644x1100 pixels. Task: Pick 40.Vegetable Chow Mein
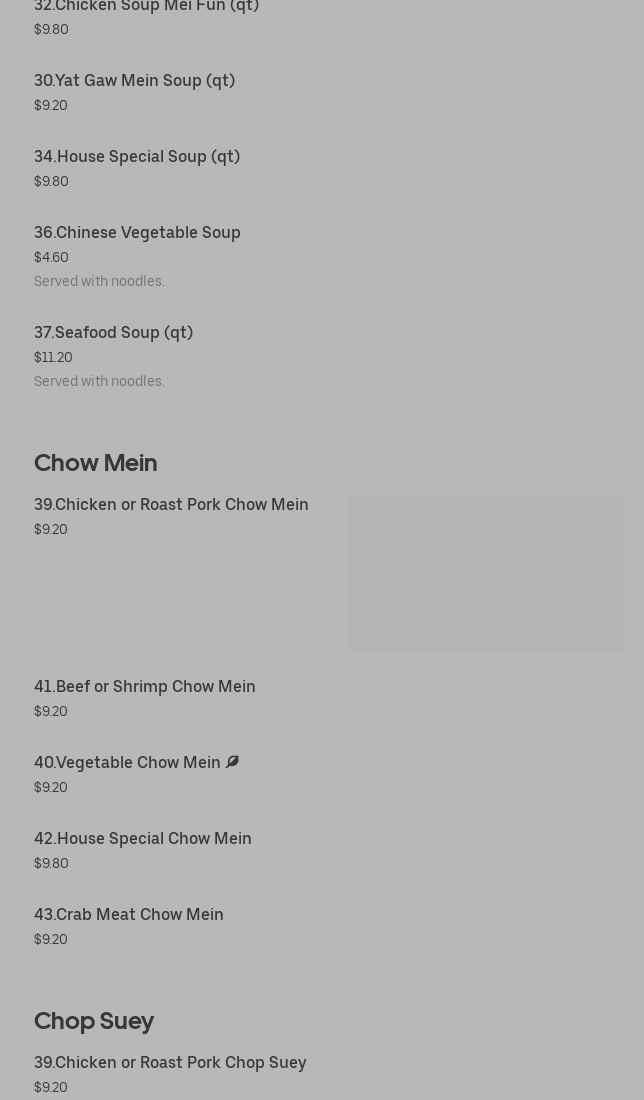(127, 763)
